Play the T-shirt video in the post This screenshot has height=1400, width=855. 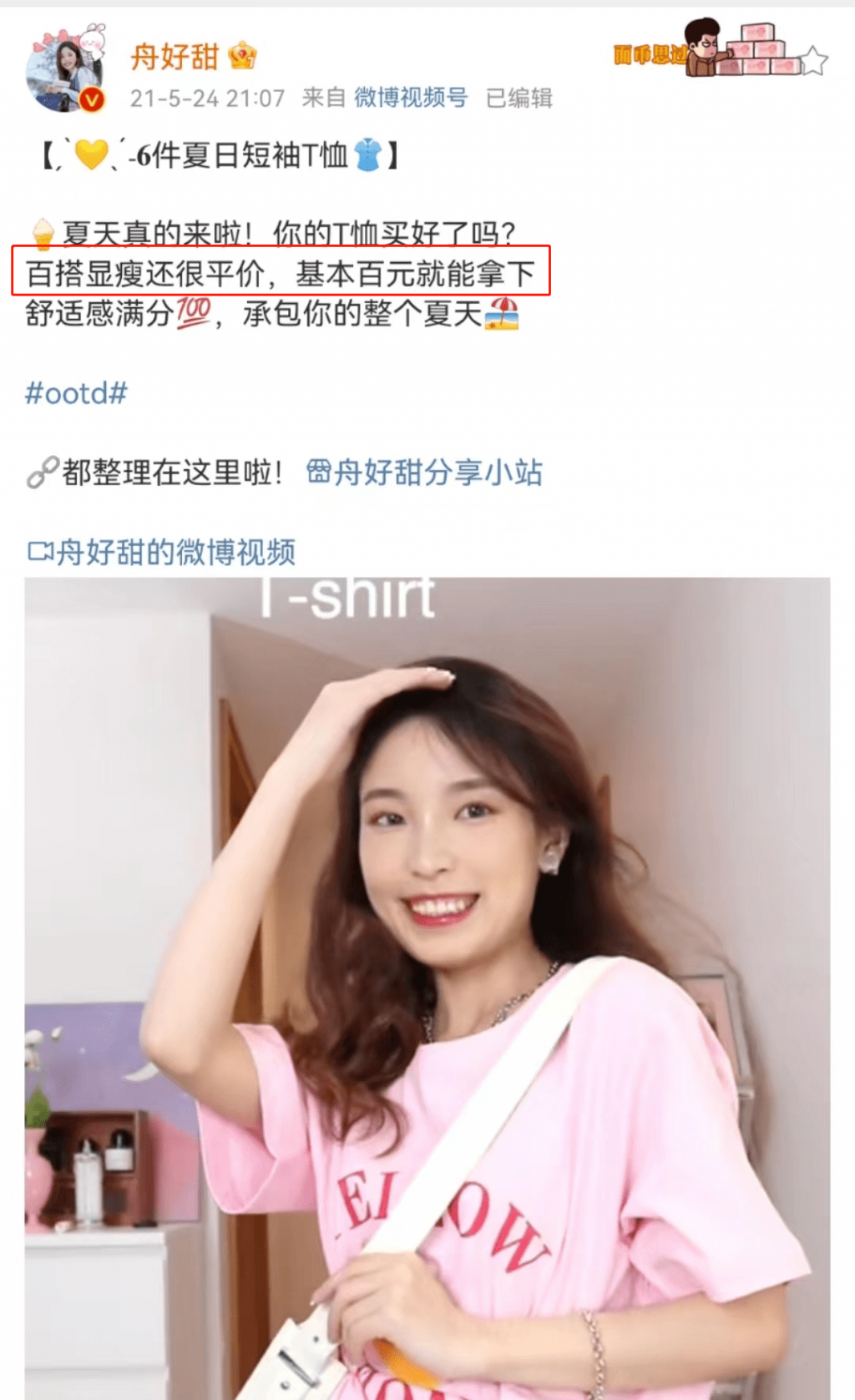[x=427, y=988]
